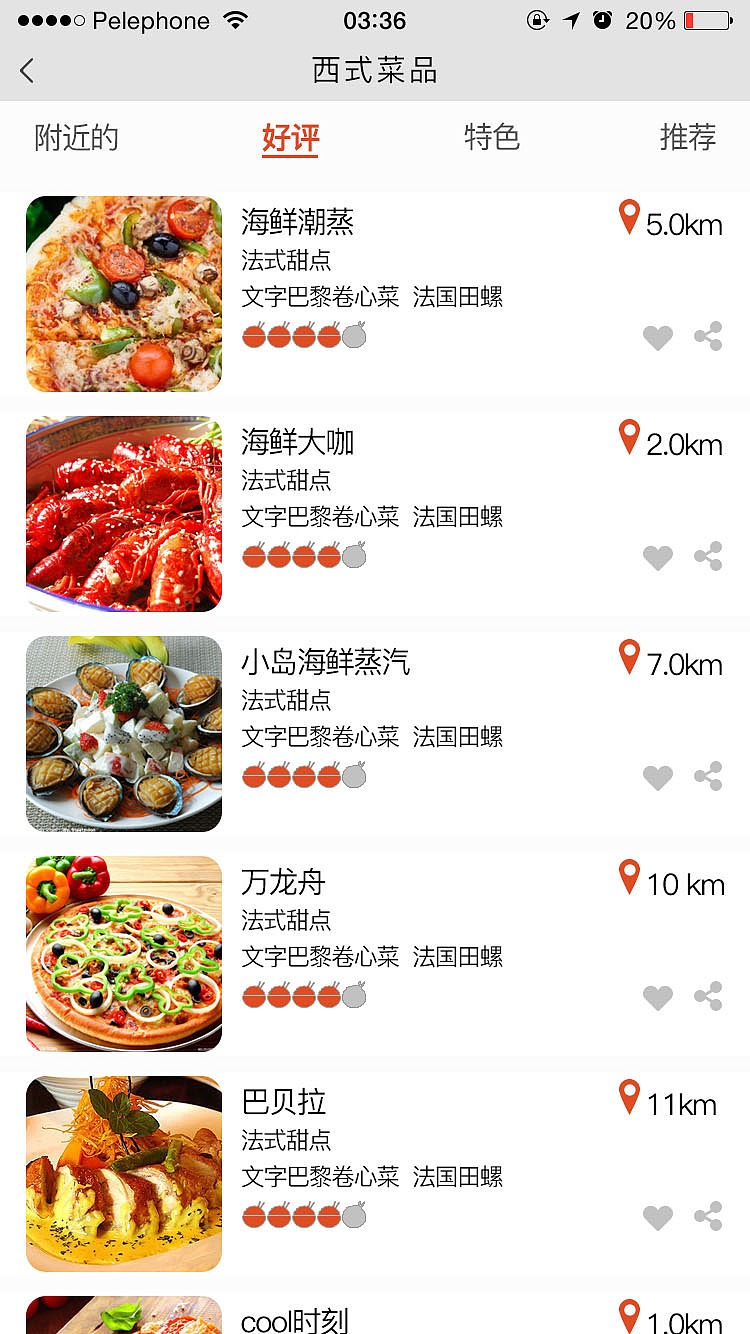Toggle the heart on 小岛海鲜蒸汽
The width and height of the screenshot is (750, 1334).
point(658,777)
